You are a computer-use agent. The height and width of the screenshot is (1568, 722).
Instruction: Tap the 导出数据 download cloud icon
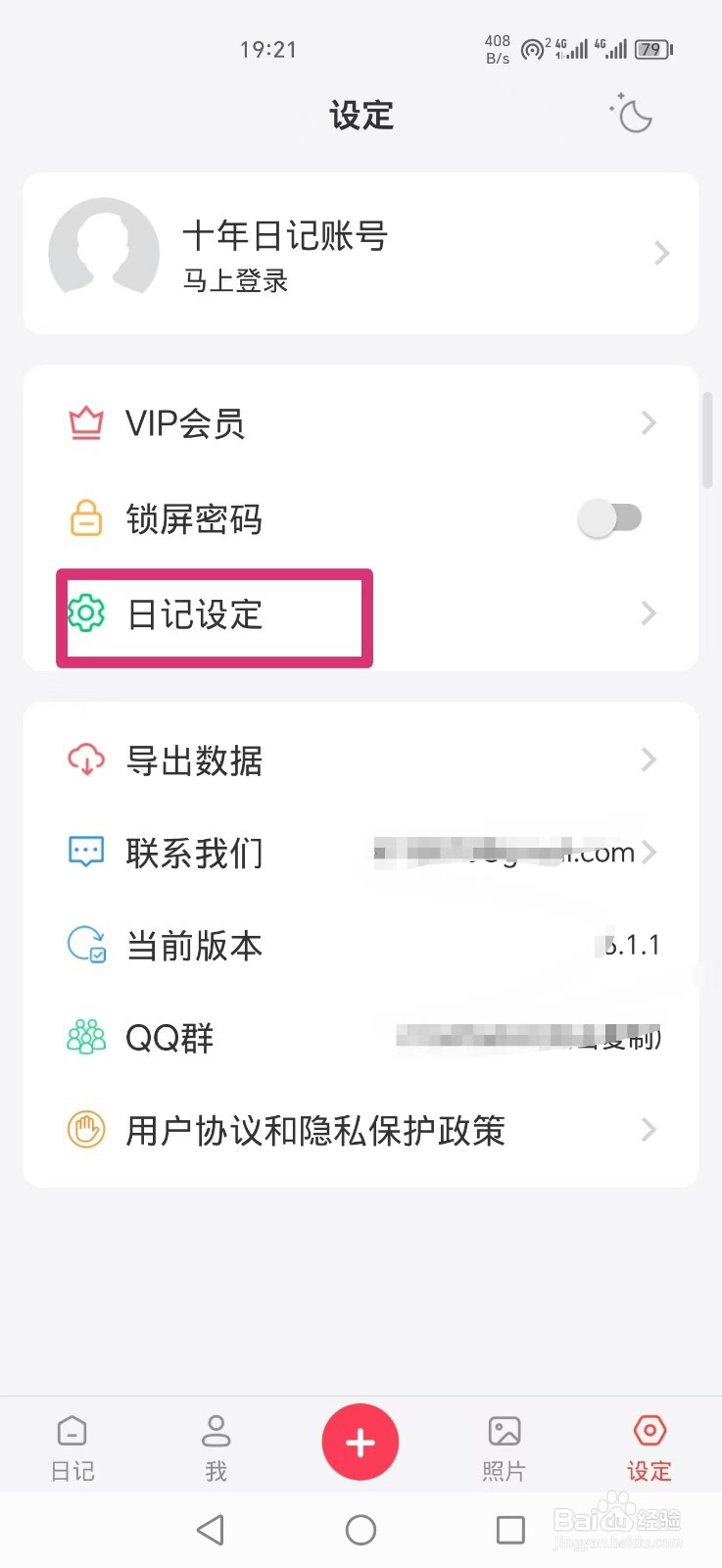(85, 759)
